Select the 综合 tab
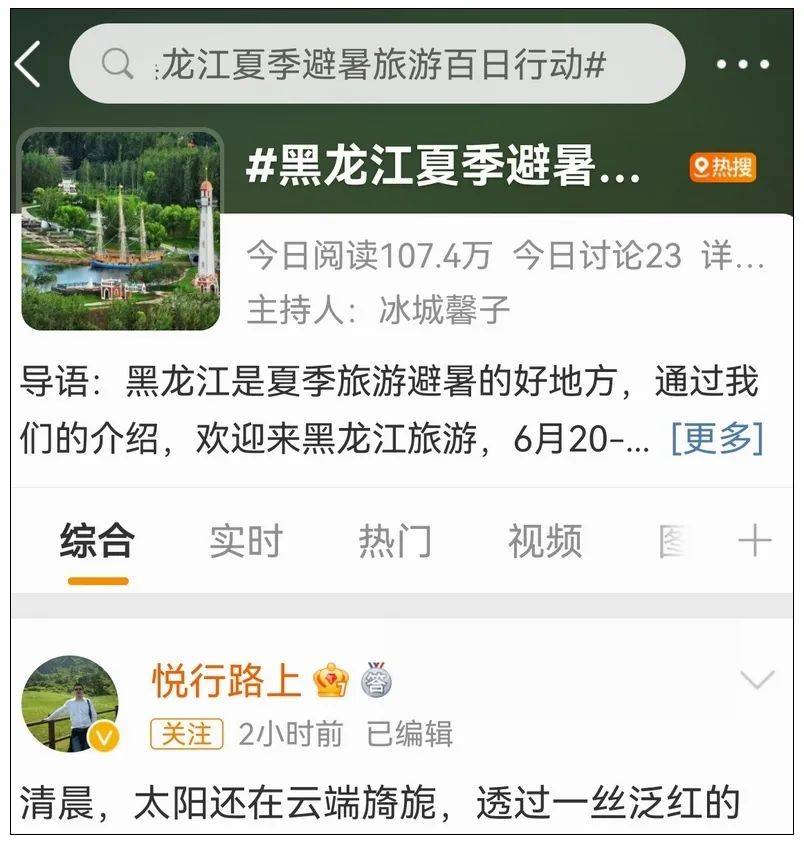Screen dimensions: 804x843 pos(97,541)
